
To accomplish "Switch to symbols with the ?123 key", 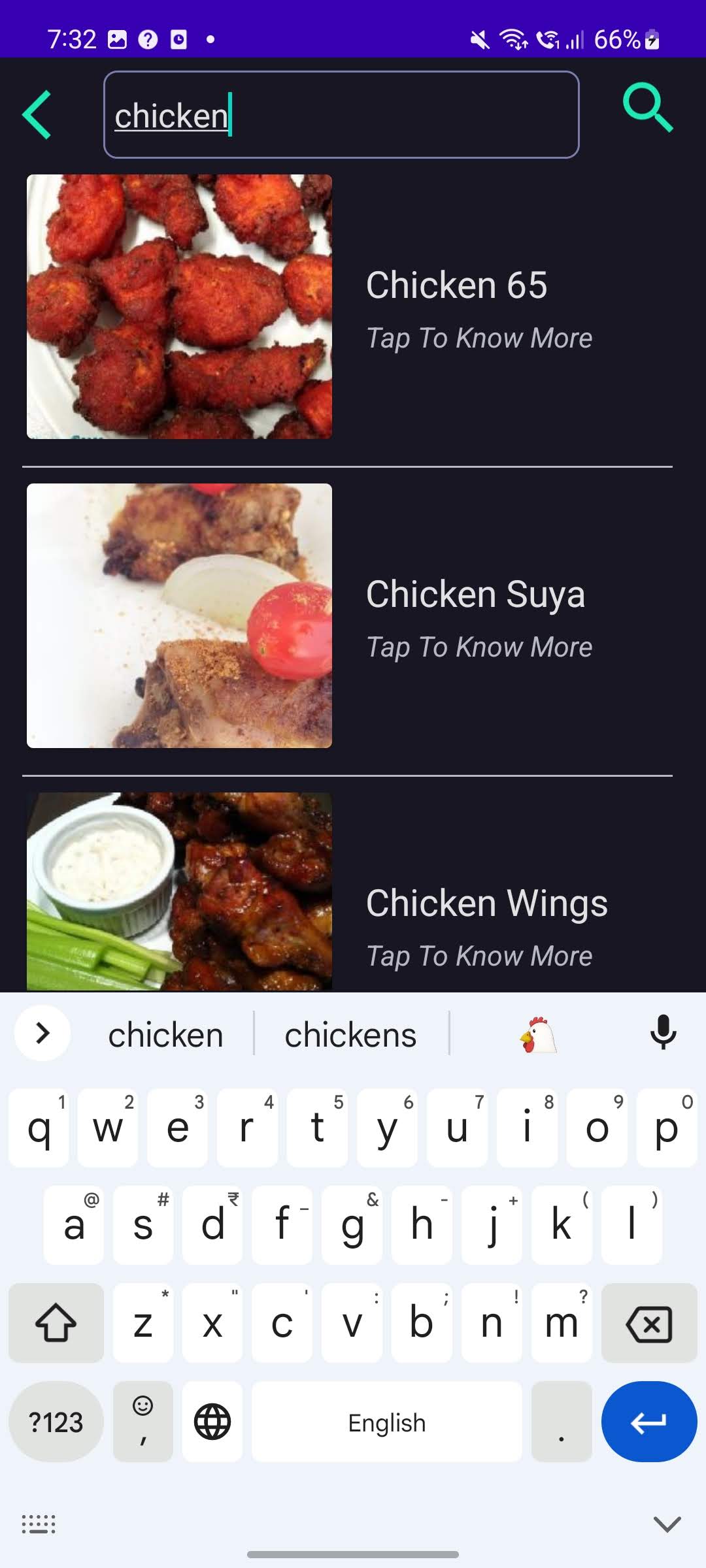I will pyautogui.click(x=56, y=1421).
